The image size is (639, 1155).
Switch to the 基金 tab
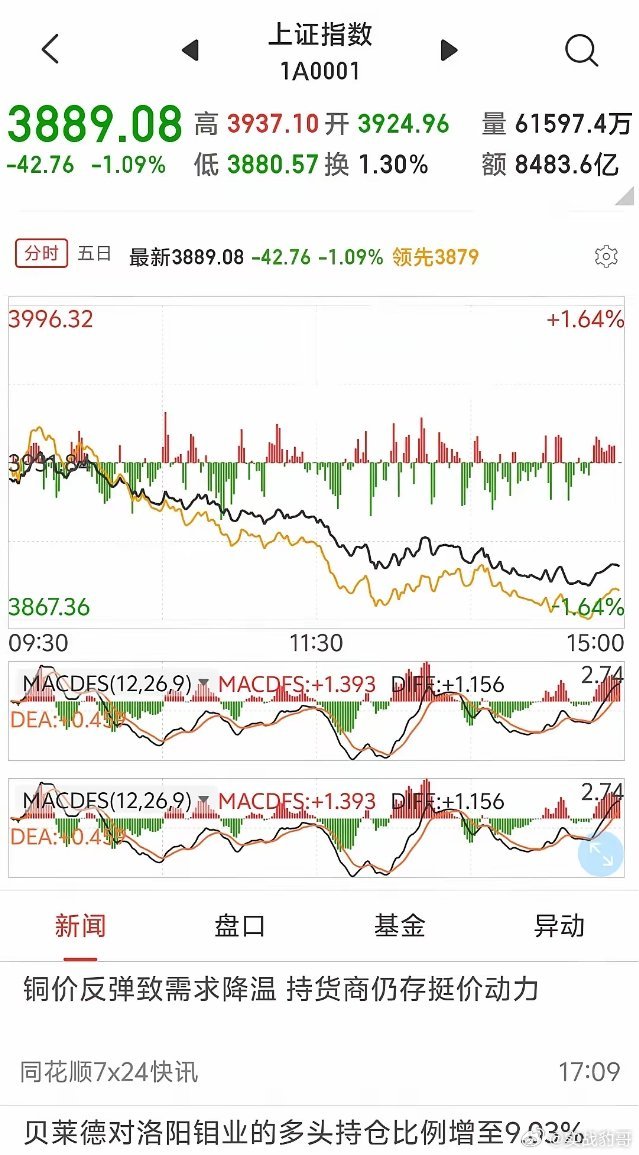399,926
